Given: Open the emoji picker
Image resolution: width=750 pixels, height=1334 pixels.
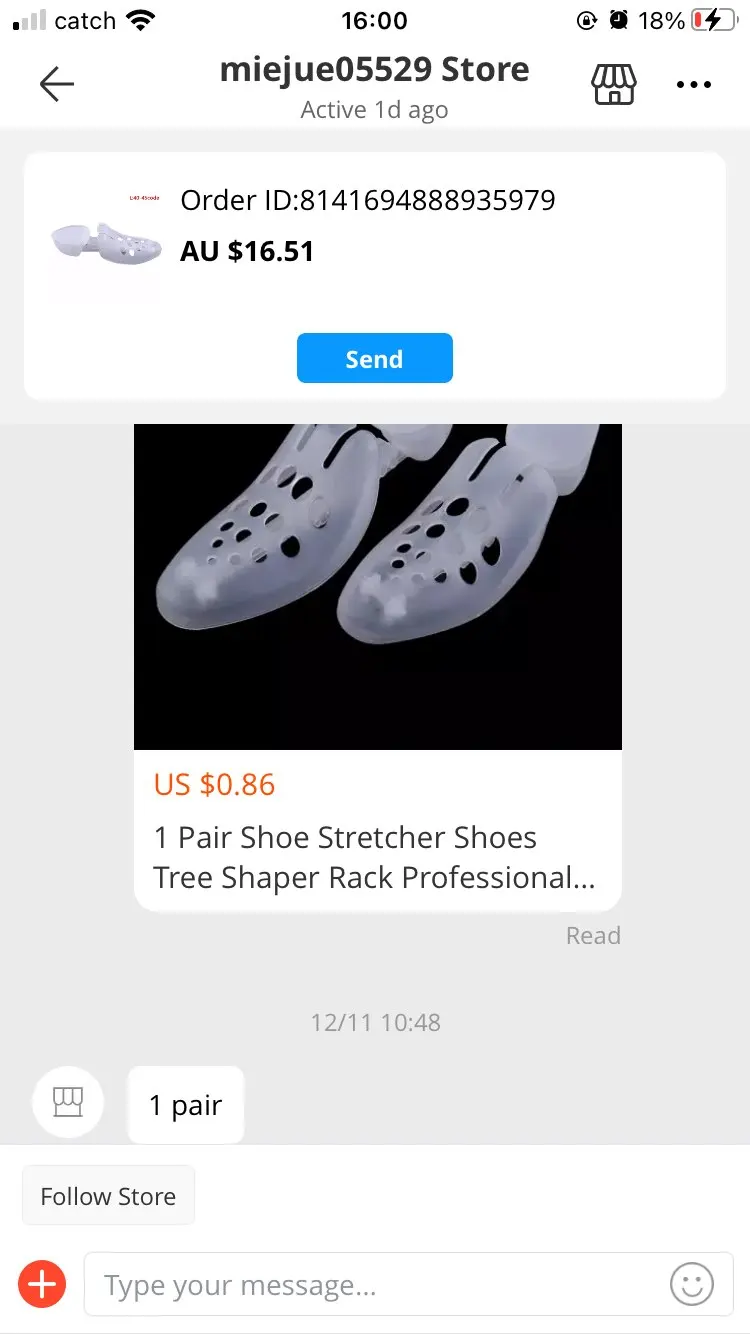Looking at the screenshot, I should click(692, 1284).
